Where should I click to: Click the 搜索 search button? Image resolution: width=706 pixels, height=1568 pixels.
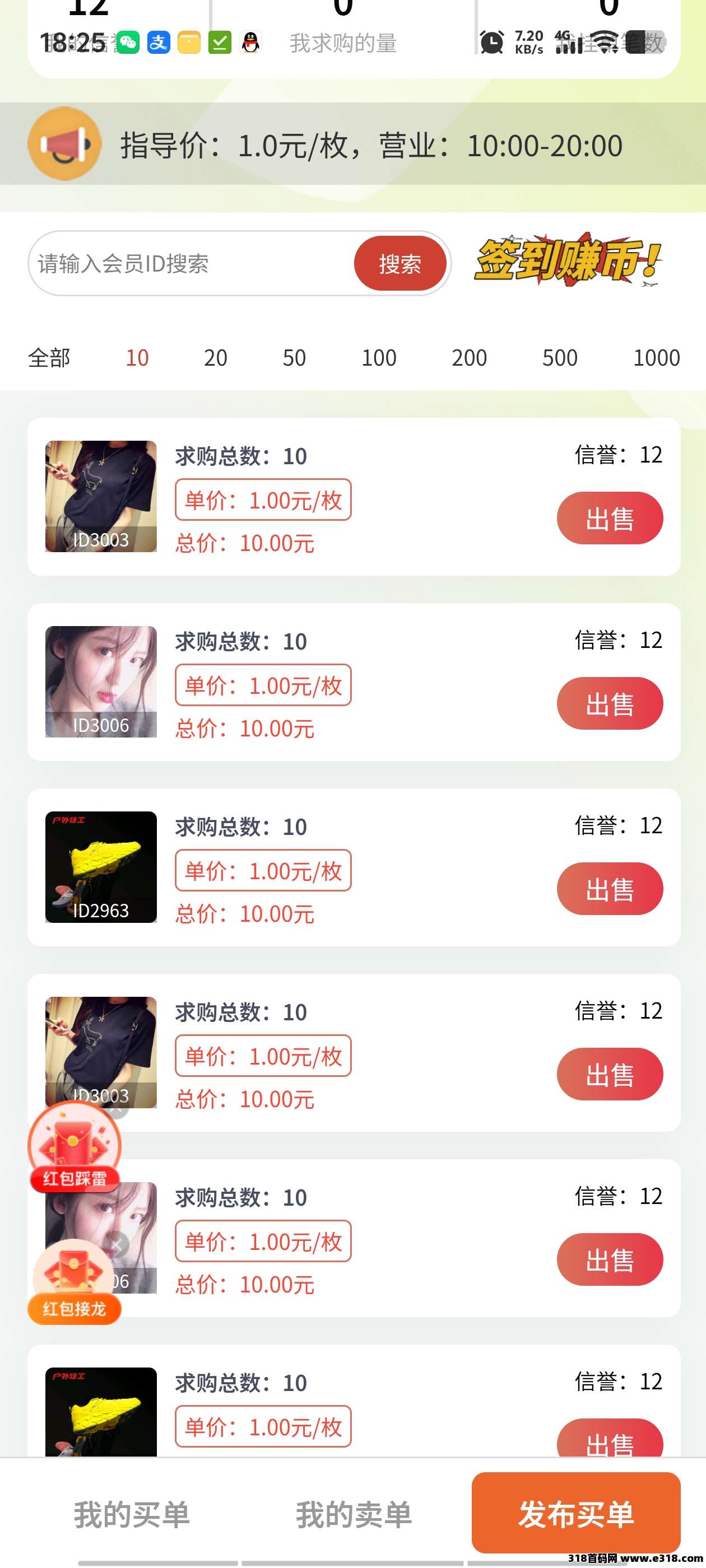[x=400, y=264]
